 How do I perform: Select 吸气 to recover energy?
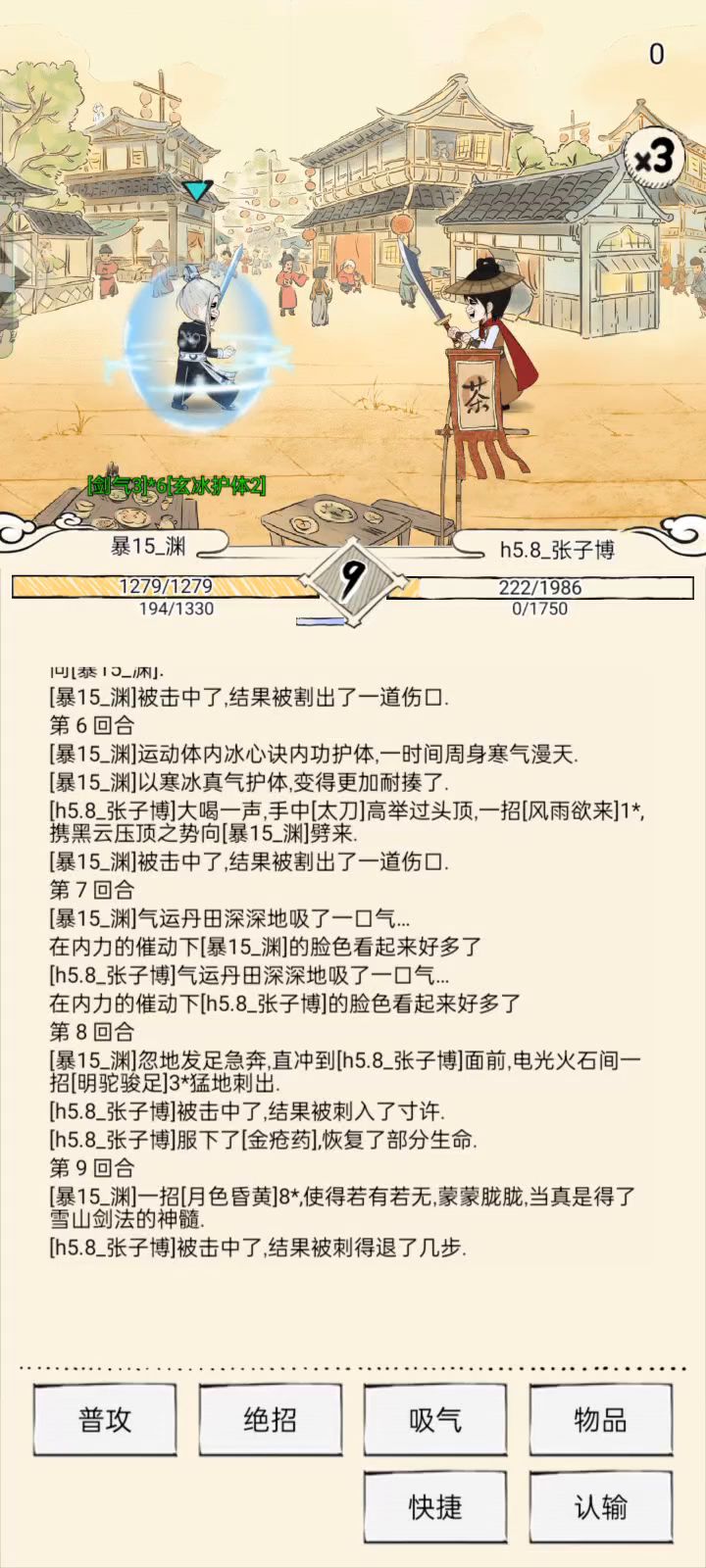(x=435, y=1418)
